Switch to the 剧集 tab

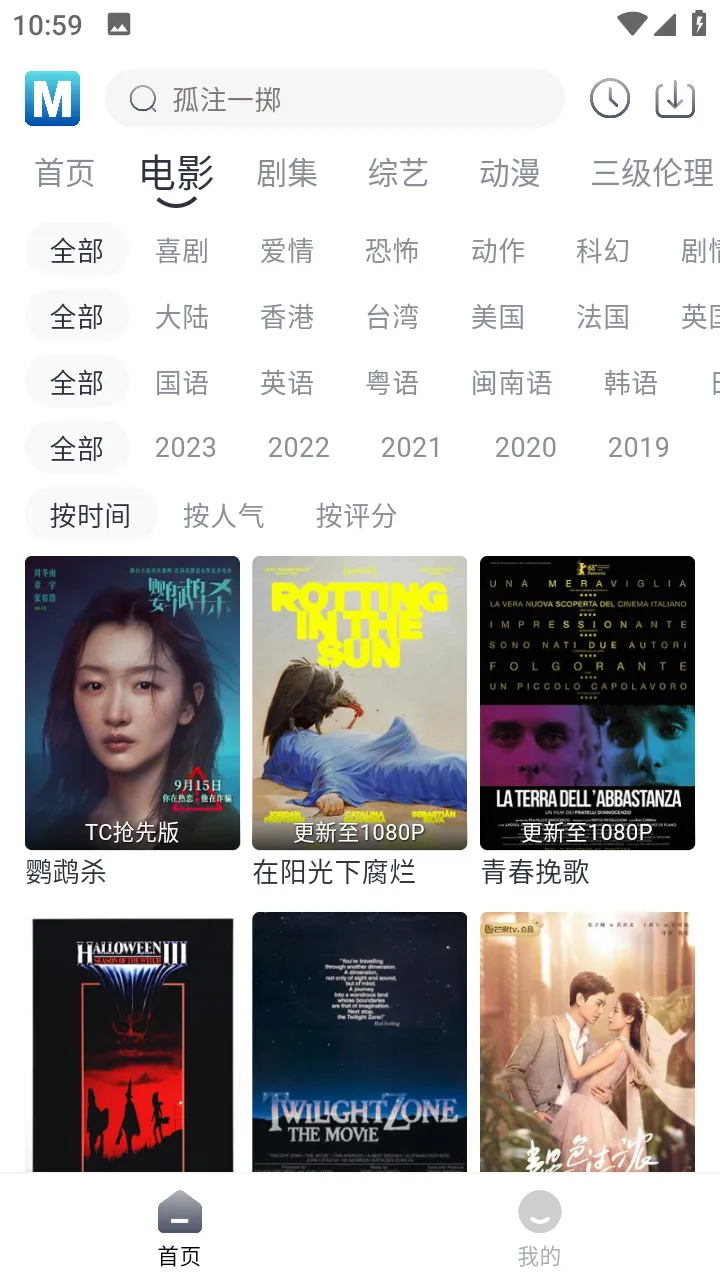287,173
